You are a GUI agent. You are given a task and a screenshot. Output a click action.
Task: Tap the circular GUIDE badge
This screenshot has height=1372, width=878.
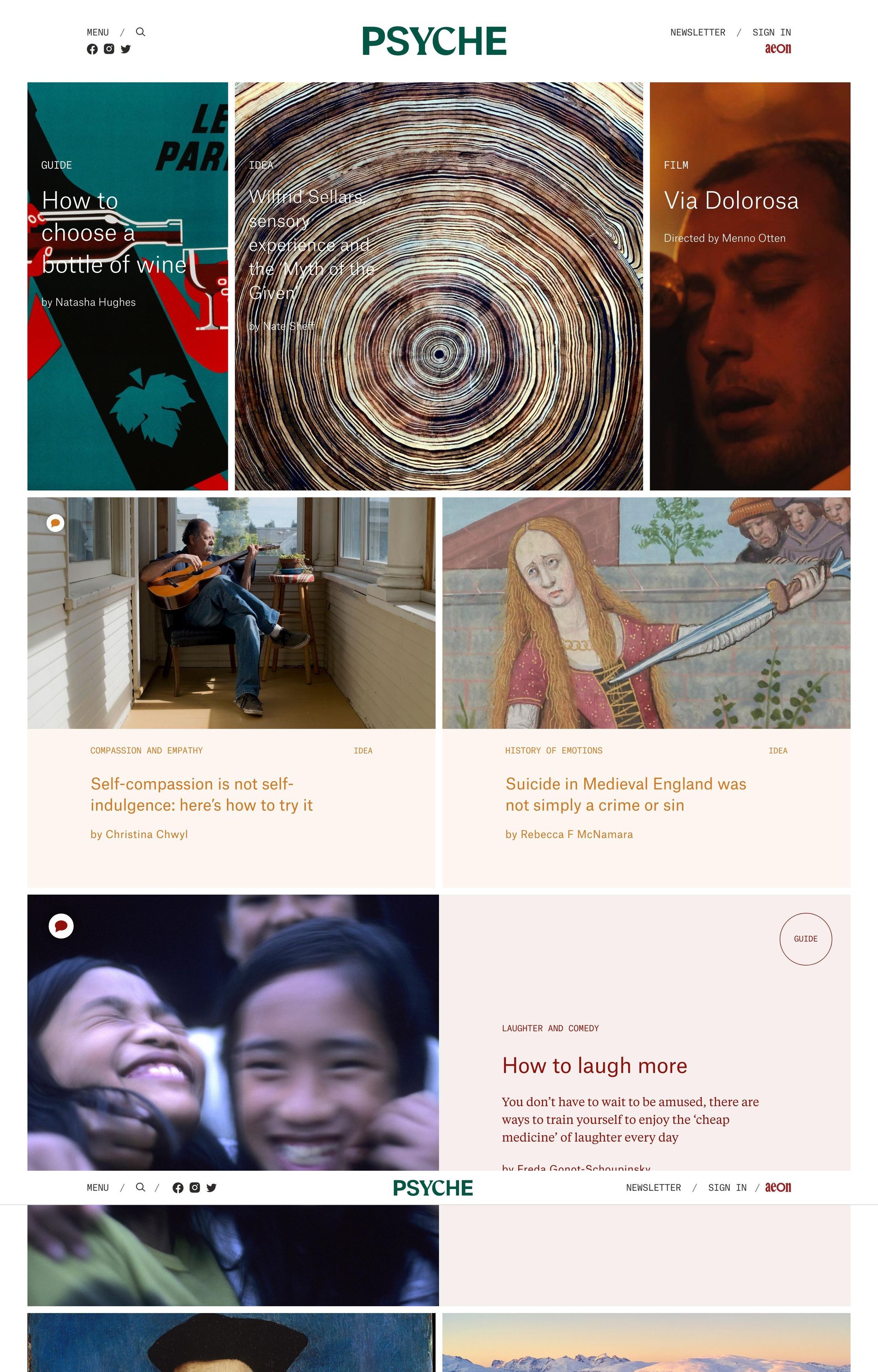[805, 939]
